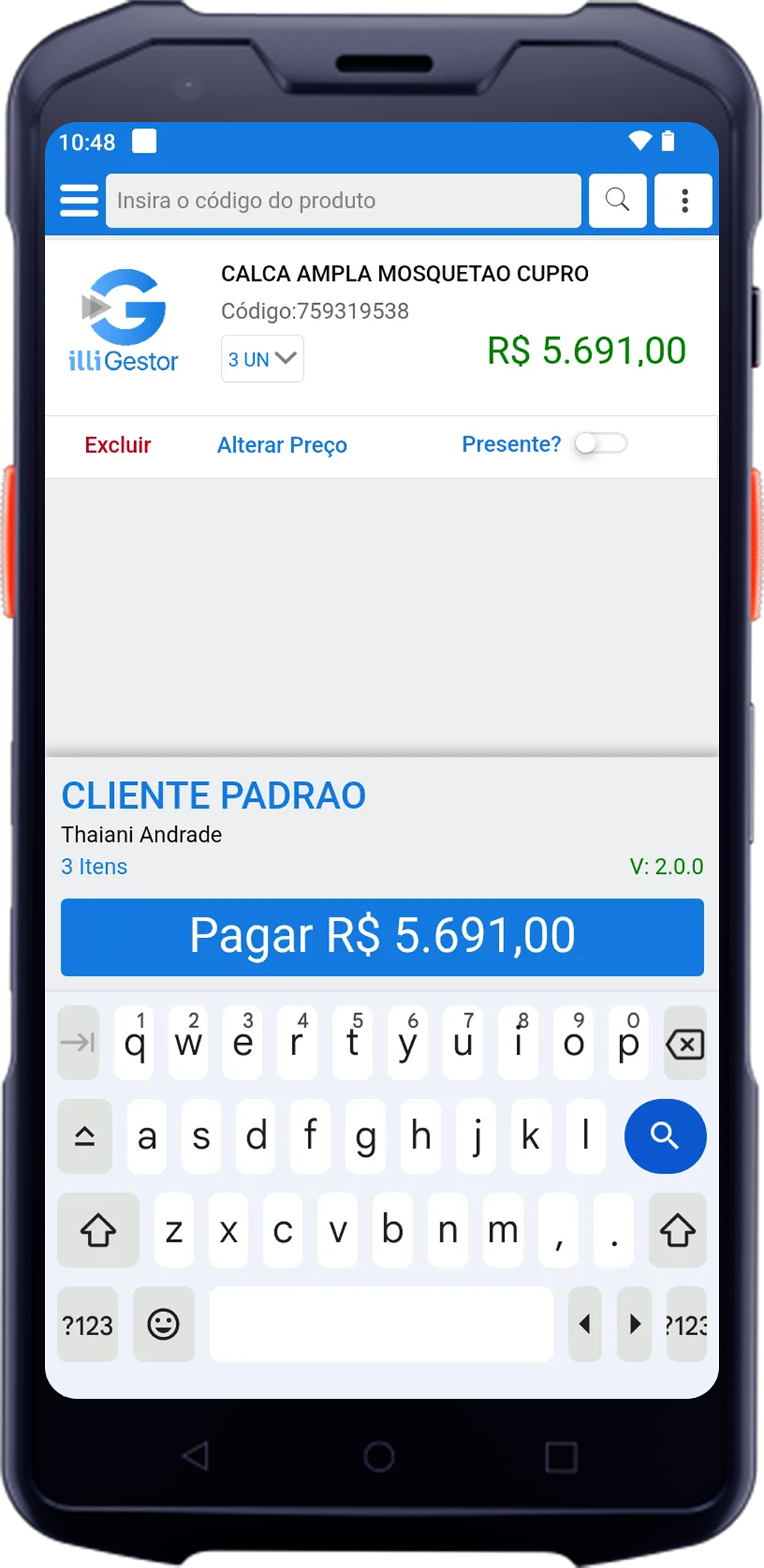Focus the product code input field
The image size is (764, 1568).
343,201
